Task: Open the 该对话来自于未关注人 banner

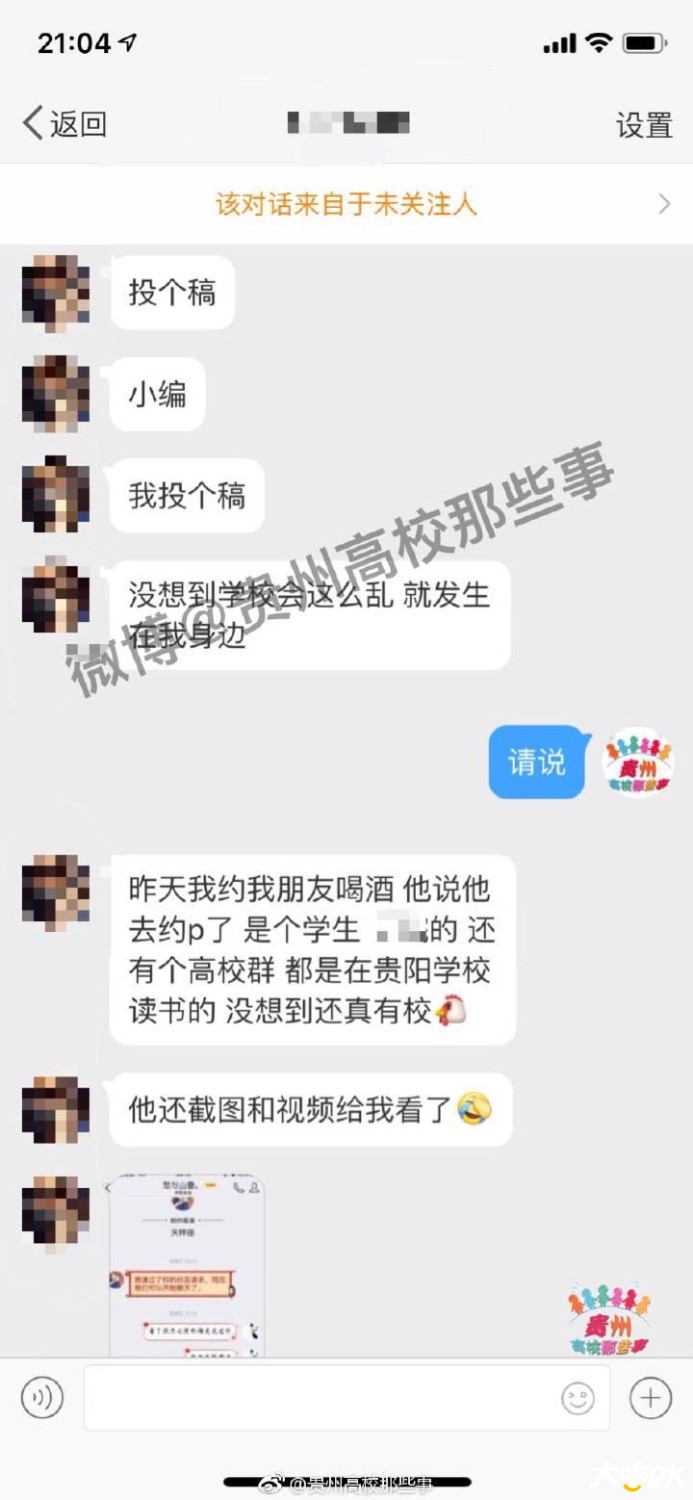Action: 346,204
